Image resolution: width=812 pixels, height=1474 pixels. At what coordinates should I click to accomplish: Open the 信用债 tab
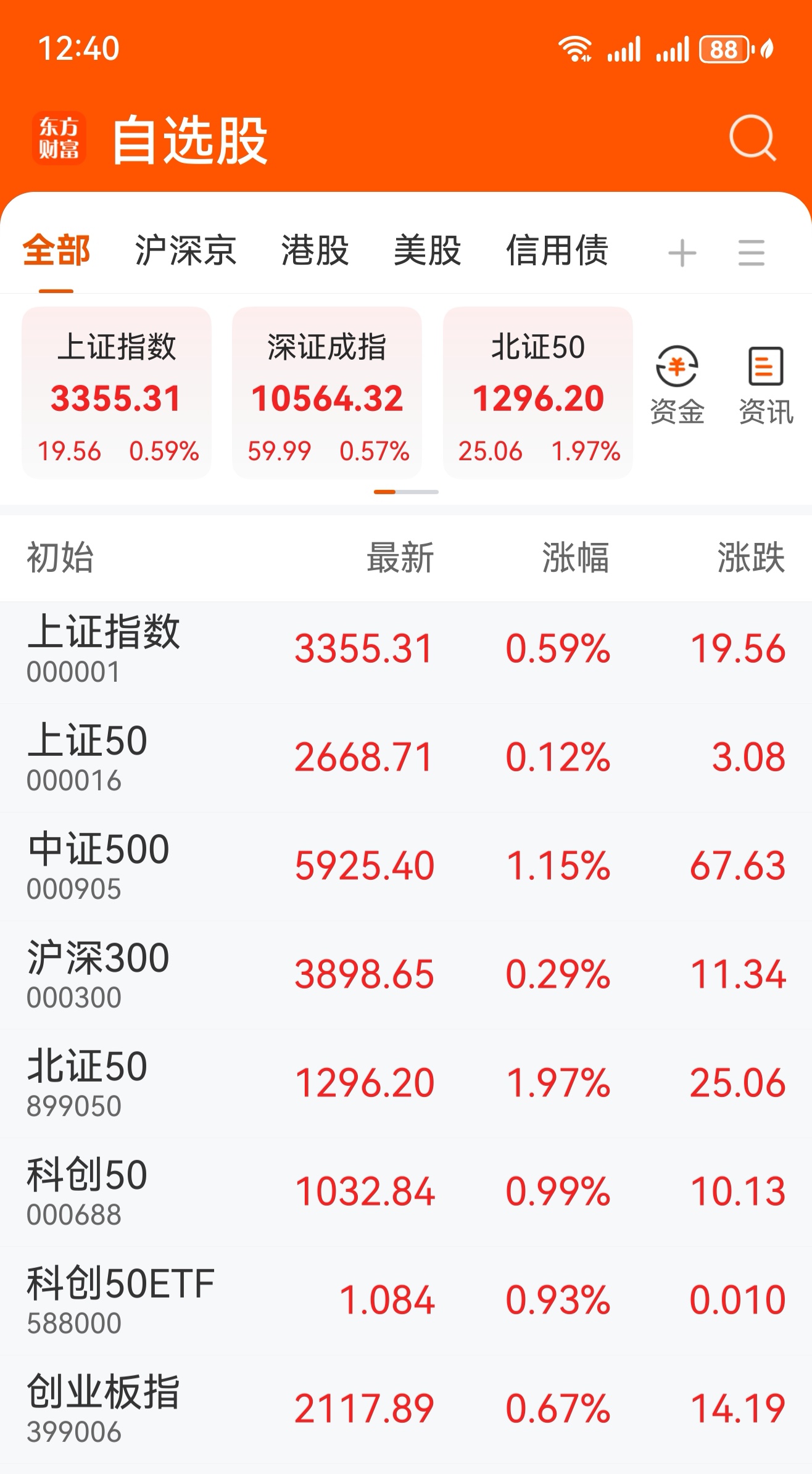coord(557,251)
